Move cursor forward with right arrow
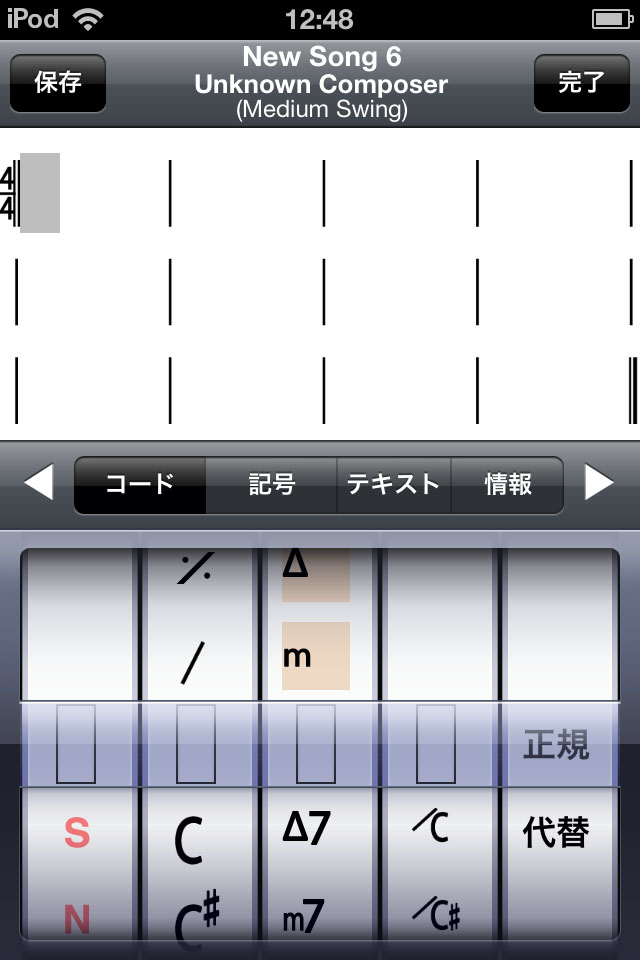The width and height of the screenshot is (640, 960). [x=599, y=483]
